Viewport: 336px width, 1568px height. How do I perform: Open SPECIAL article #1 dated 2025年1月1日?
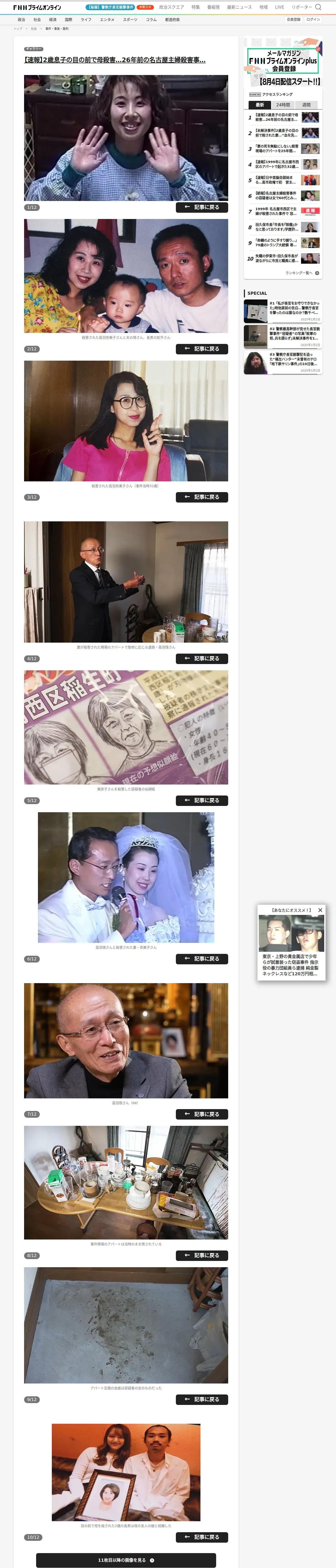pyautogui.click(x=283, y=311)
